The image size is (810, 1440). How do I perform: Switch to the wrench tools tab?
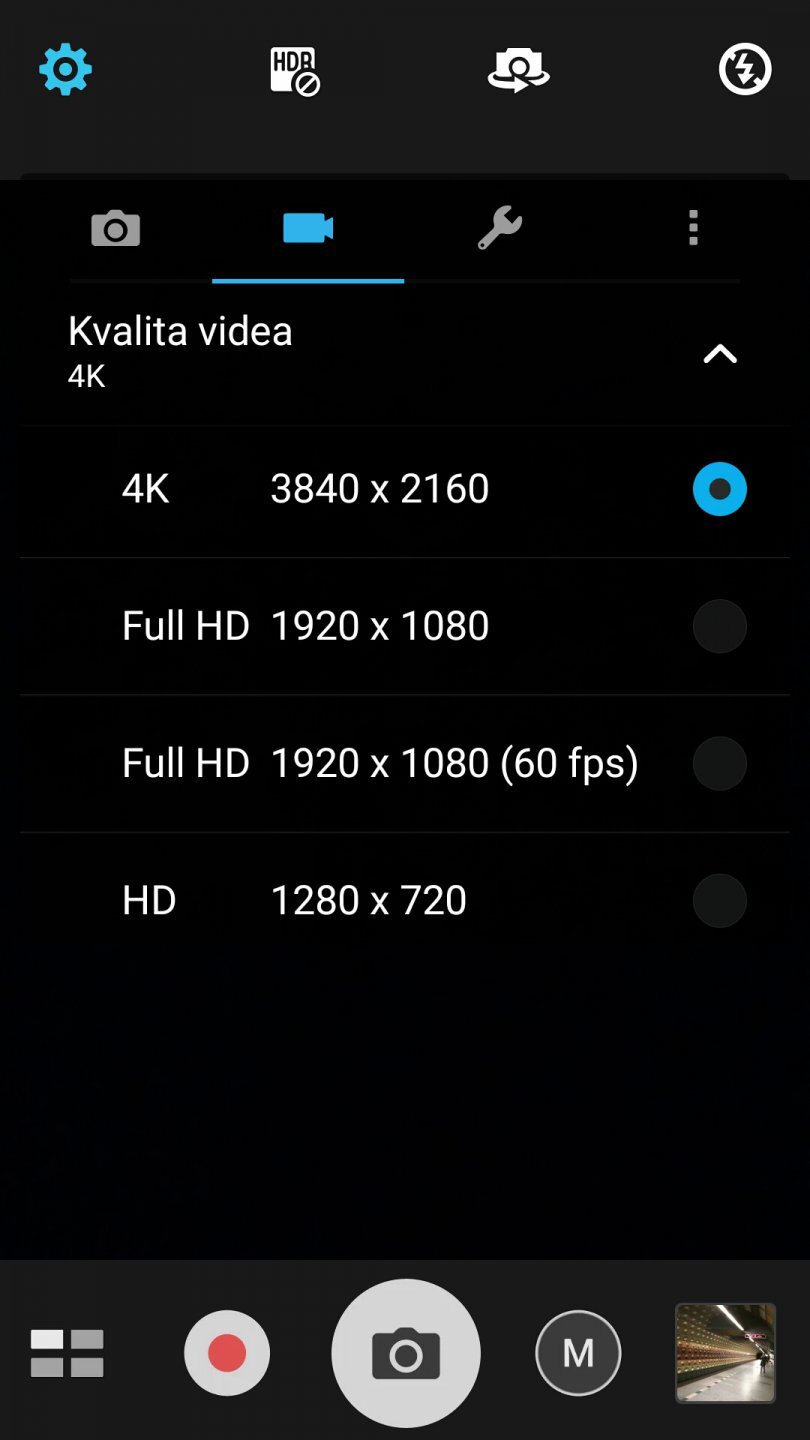500,229
